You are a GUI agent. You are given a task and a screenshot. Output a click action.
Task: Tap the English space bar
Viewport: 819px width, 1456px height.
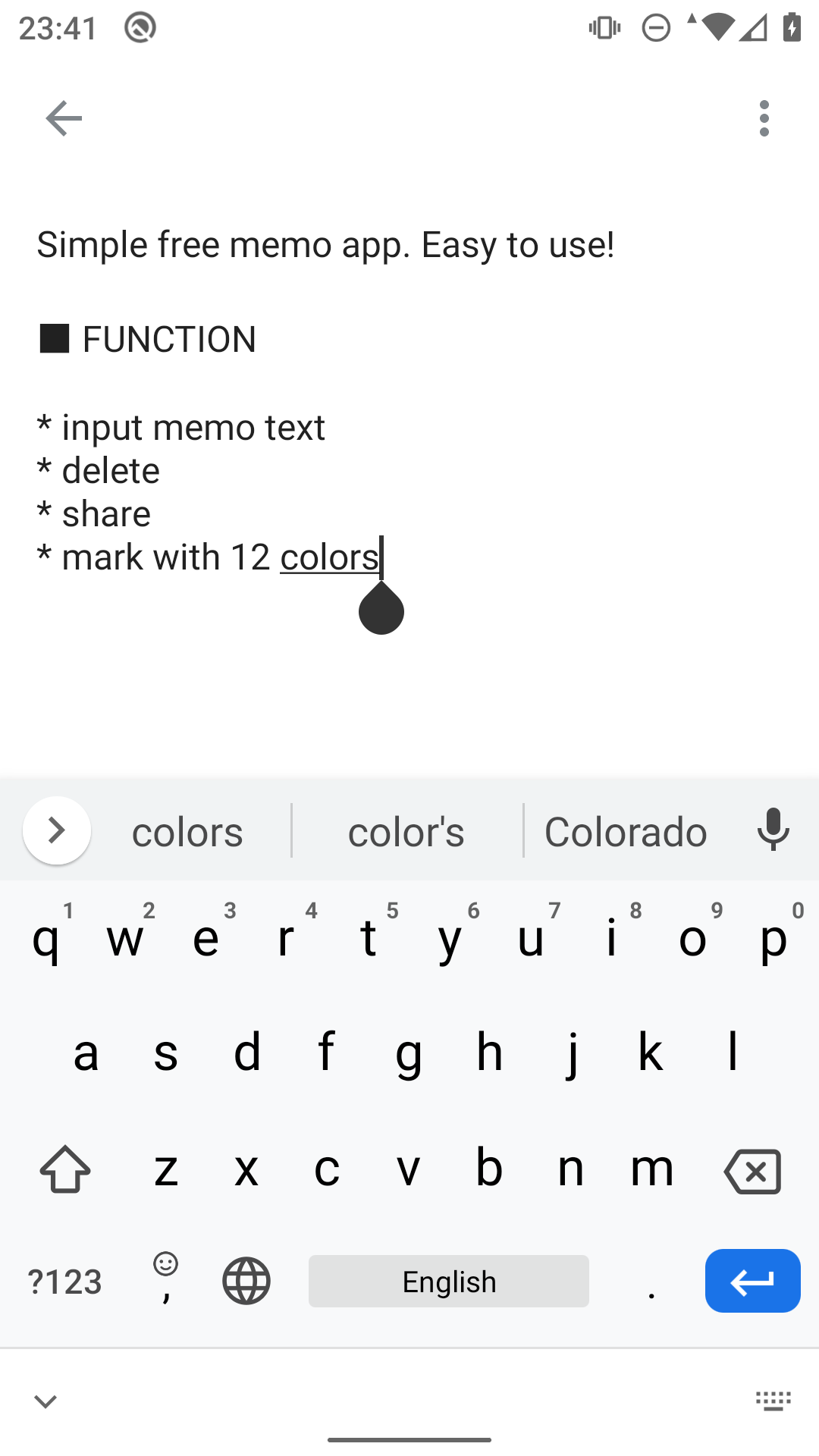449,1281
